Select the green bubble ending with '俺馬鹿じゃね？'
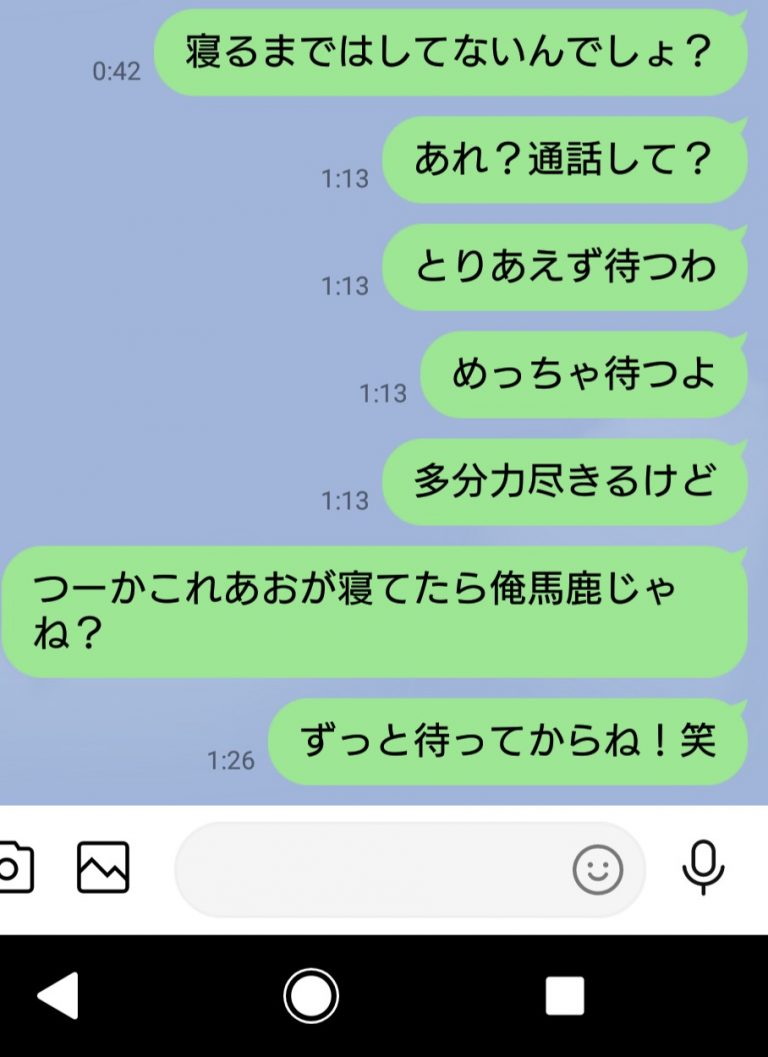 (375, 610)
